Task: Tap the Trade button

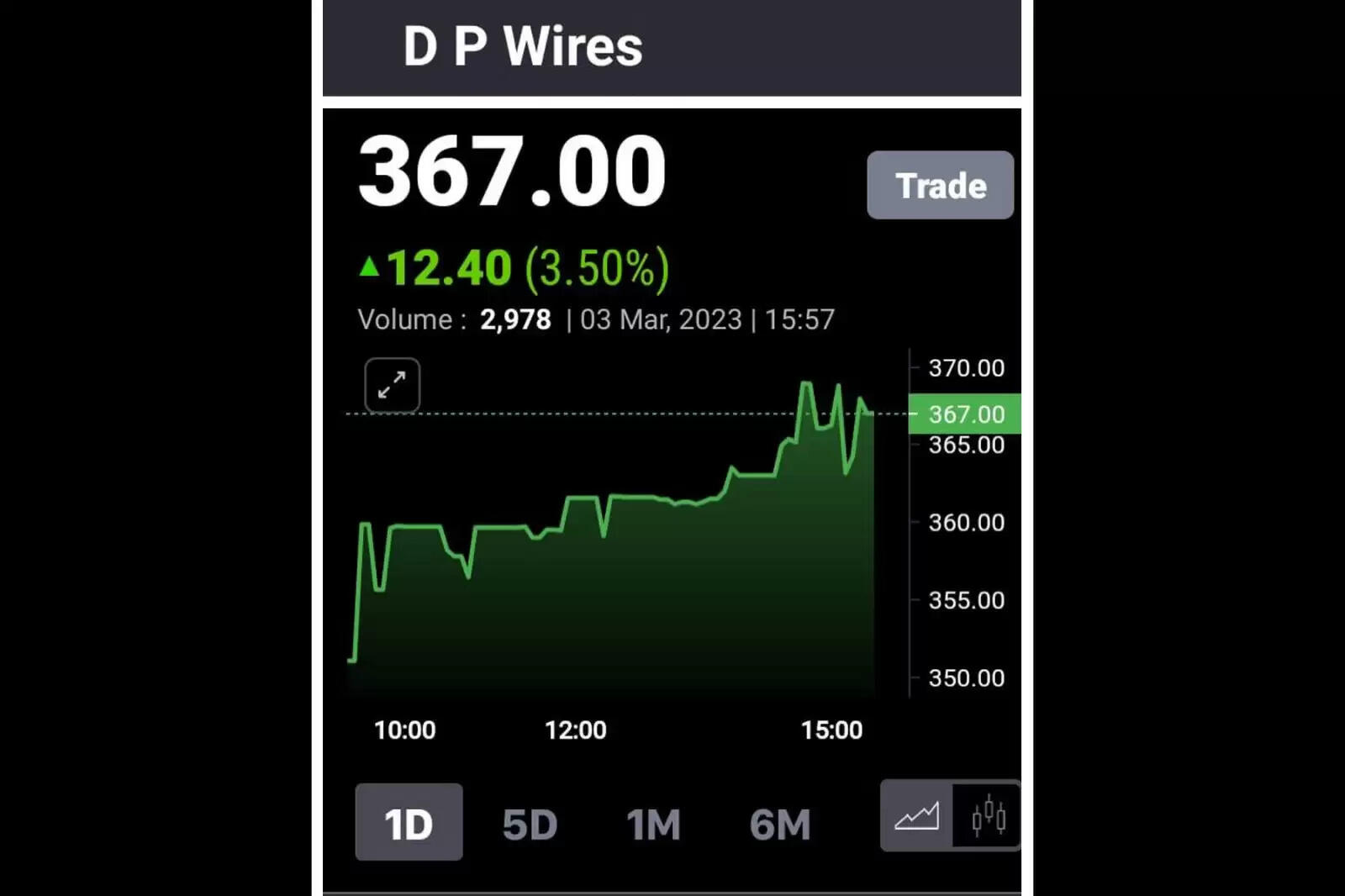Action: point(940,186)
